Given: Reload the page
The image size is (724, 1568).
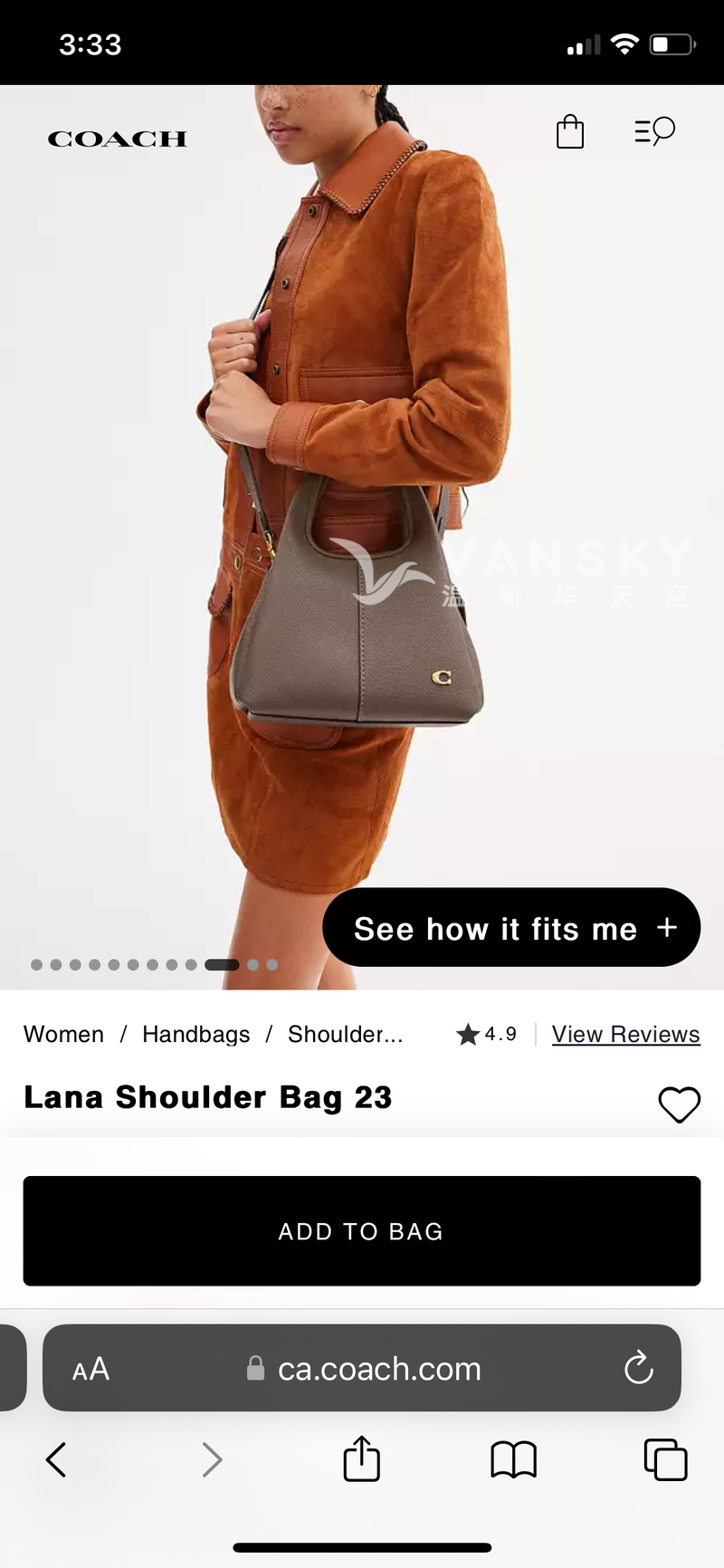Looking at the screenshot, I should (638, 1368).
